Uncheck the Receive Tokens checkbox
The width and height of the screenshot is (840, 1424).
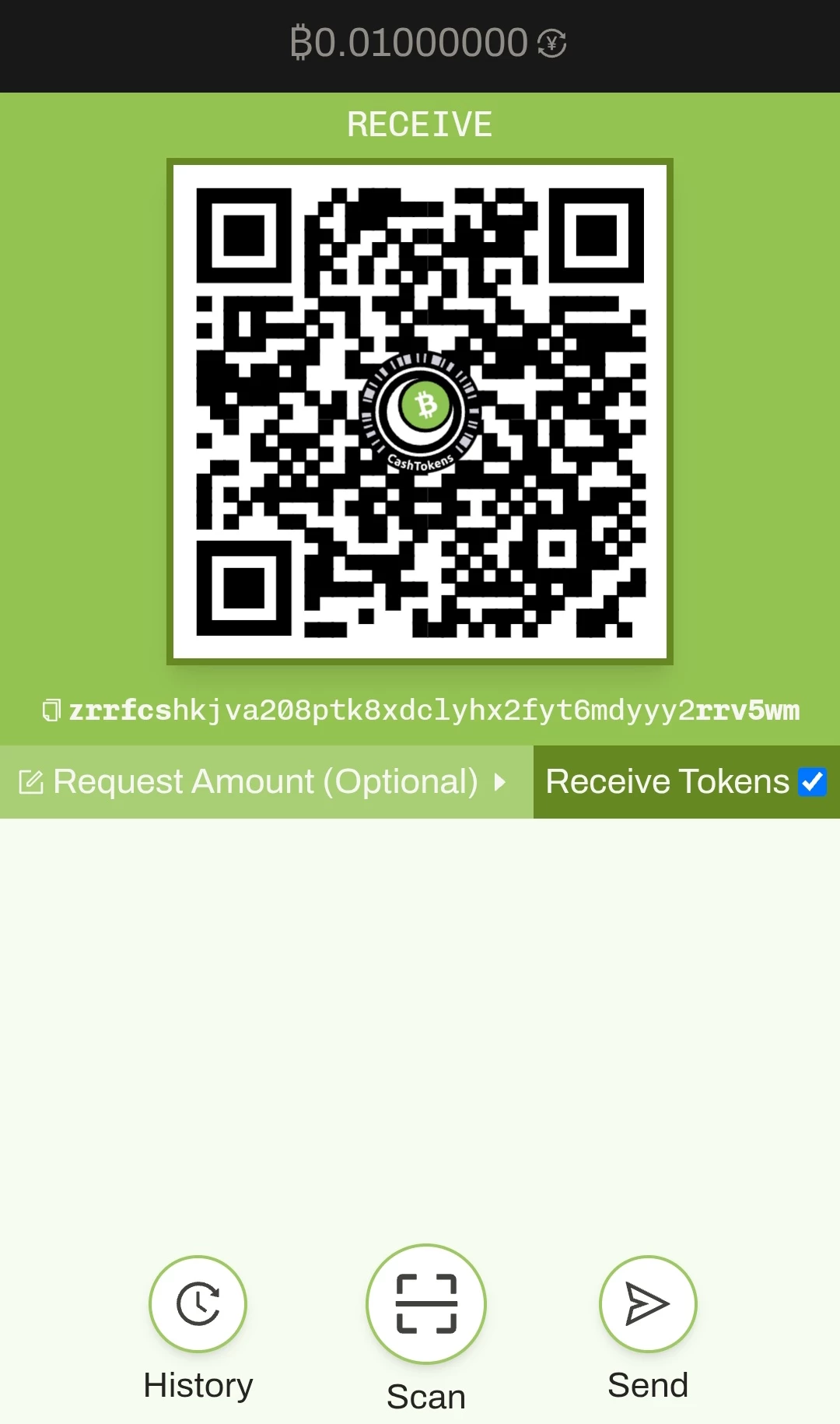pyautogui.click(x=813, y=782)
